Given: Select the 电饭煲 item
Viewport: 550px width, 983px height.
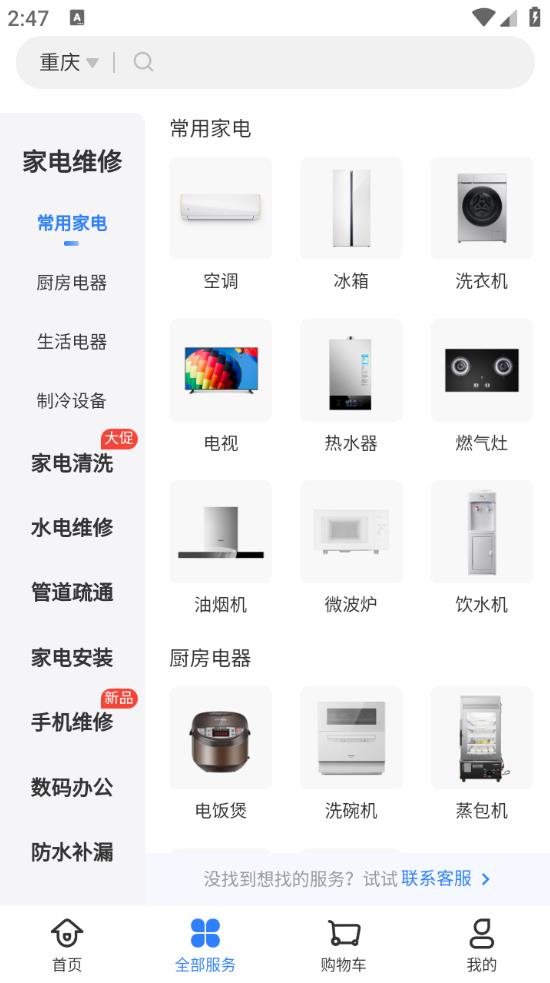Looking at the screenshot, I should [x=221, y=754].
